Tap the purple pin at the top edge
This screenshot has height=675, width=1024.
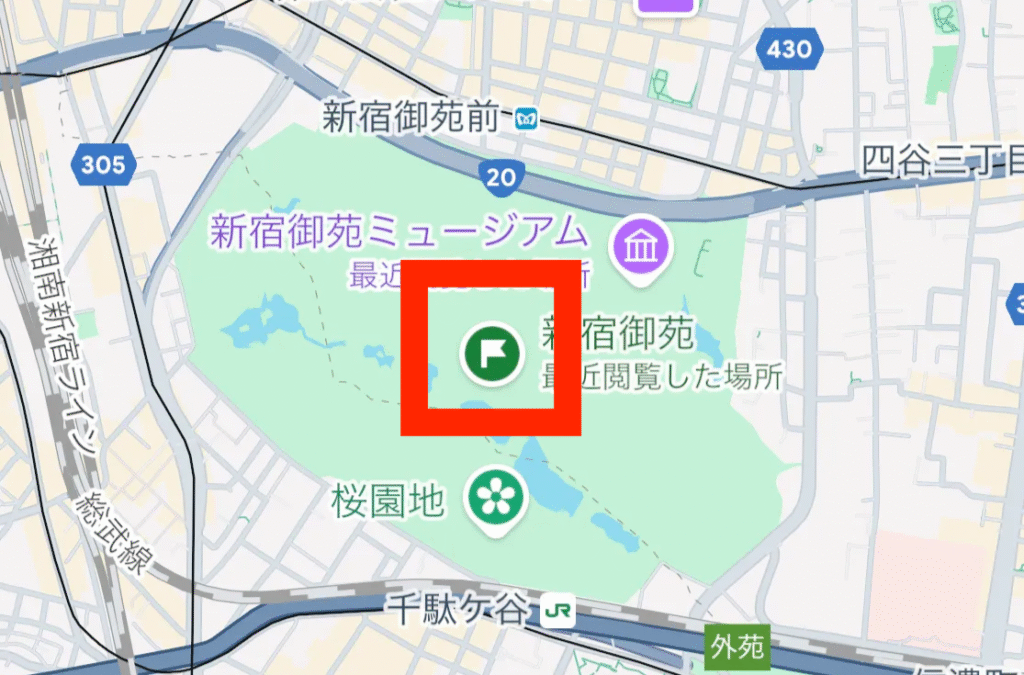pyautogui.click(x=667, y=5)
